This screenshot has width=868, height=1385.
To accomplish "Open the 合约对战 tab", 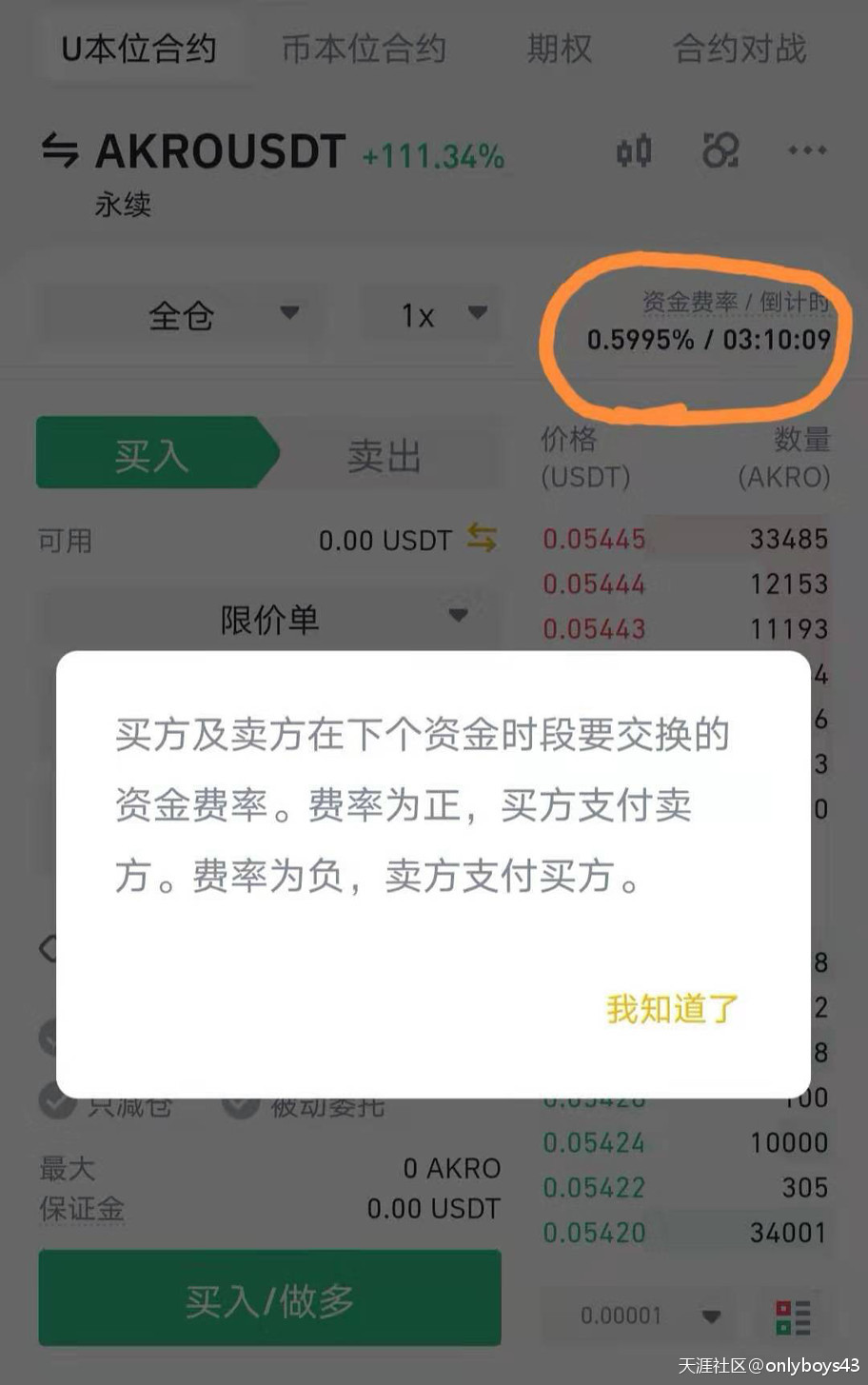I will (740, 49).
